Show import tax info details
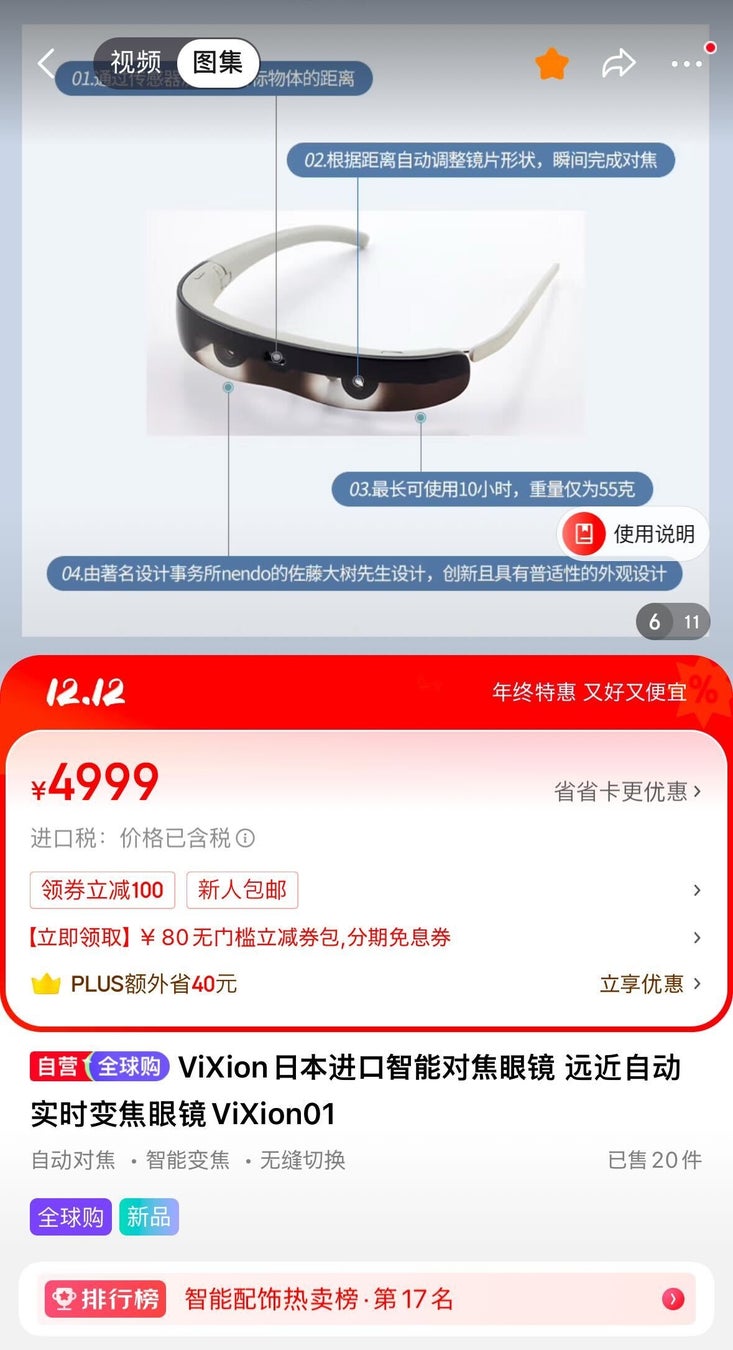The width and height of the screenshot is (733, 1350). 245,838
